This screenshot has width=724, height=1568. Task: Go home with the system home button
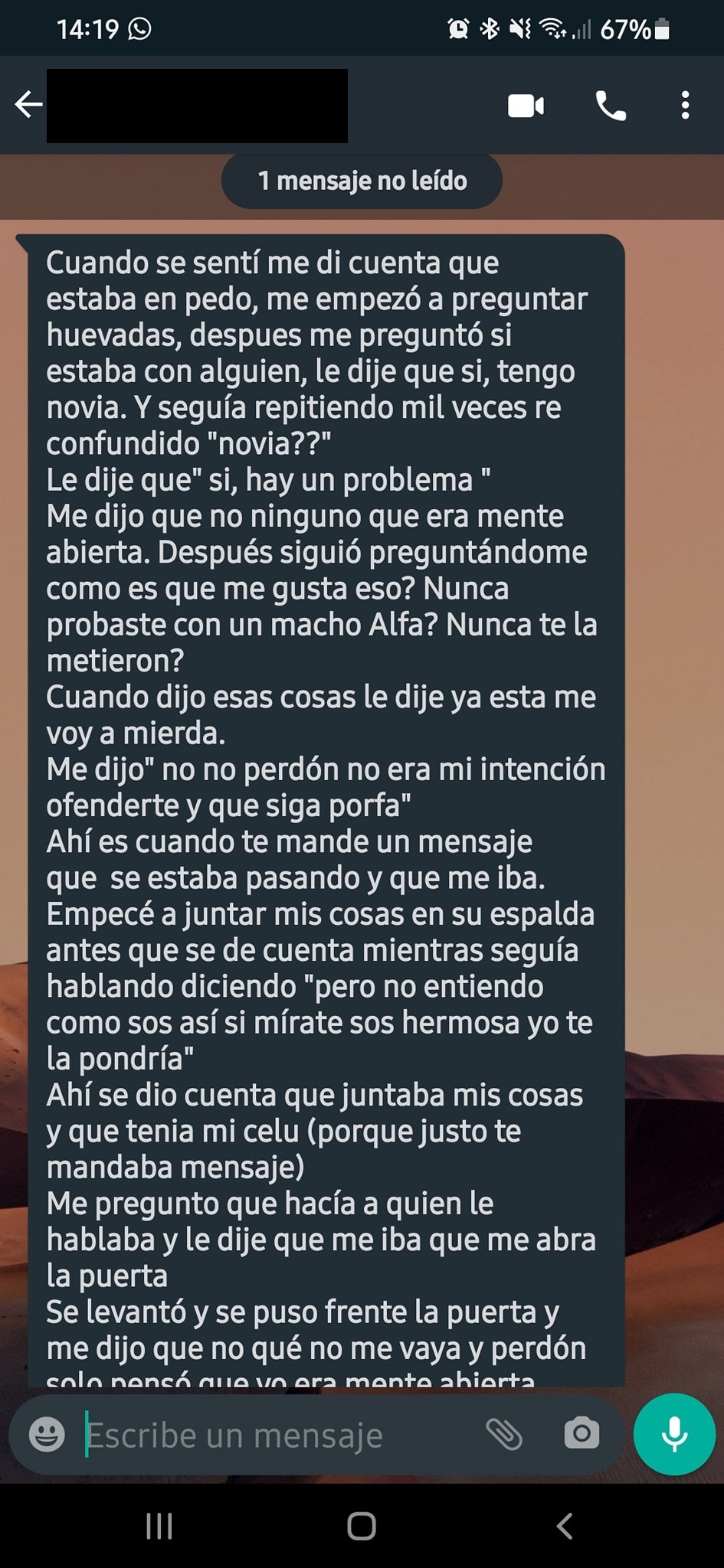362,1526
